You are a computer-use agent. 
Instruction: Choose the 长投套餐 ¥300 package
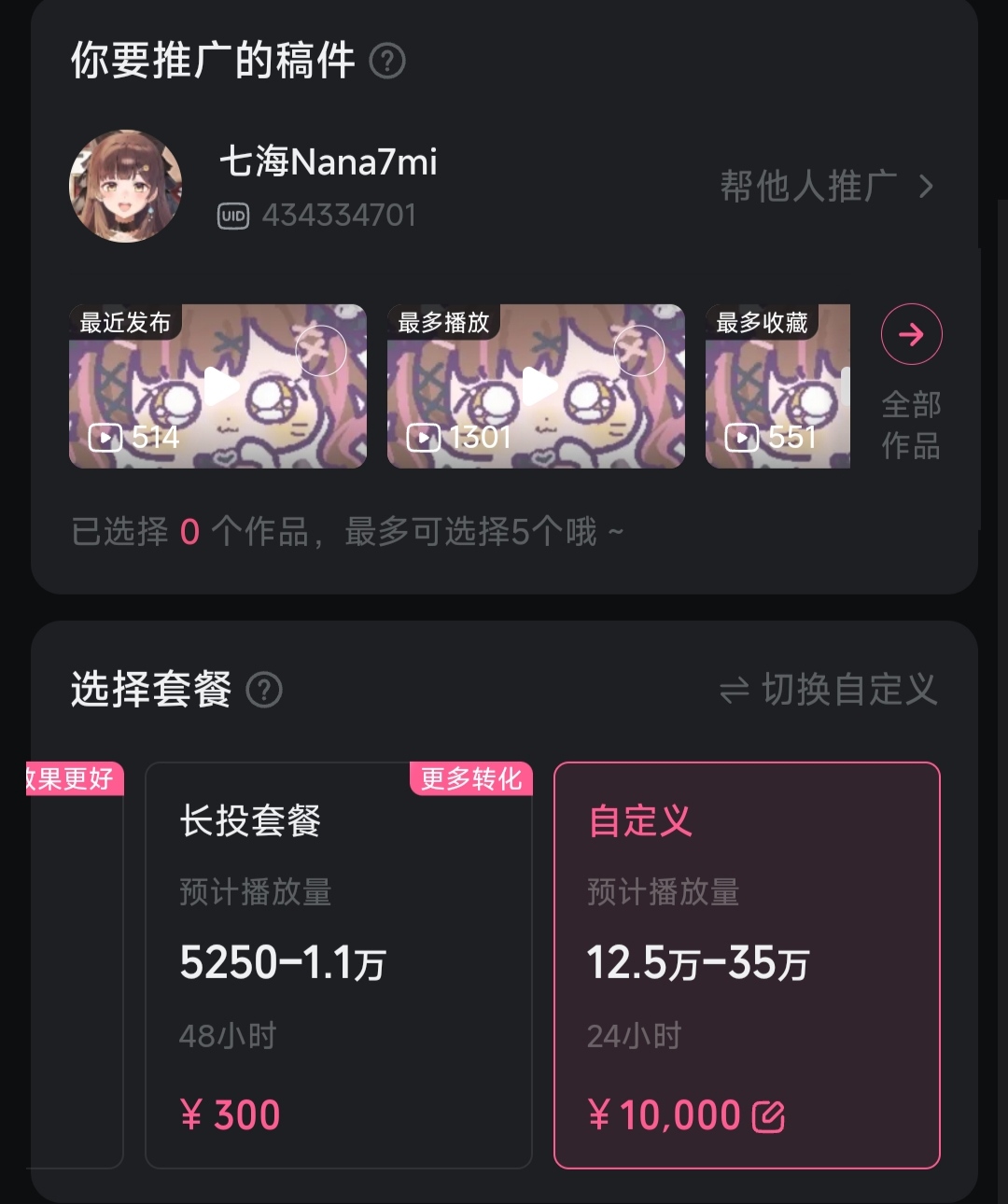click(339, 965)
